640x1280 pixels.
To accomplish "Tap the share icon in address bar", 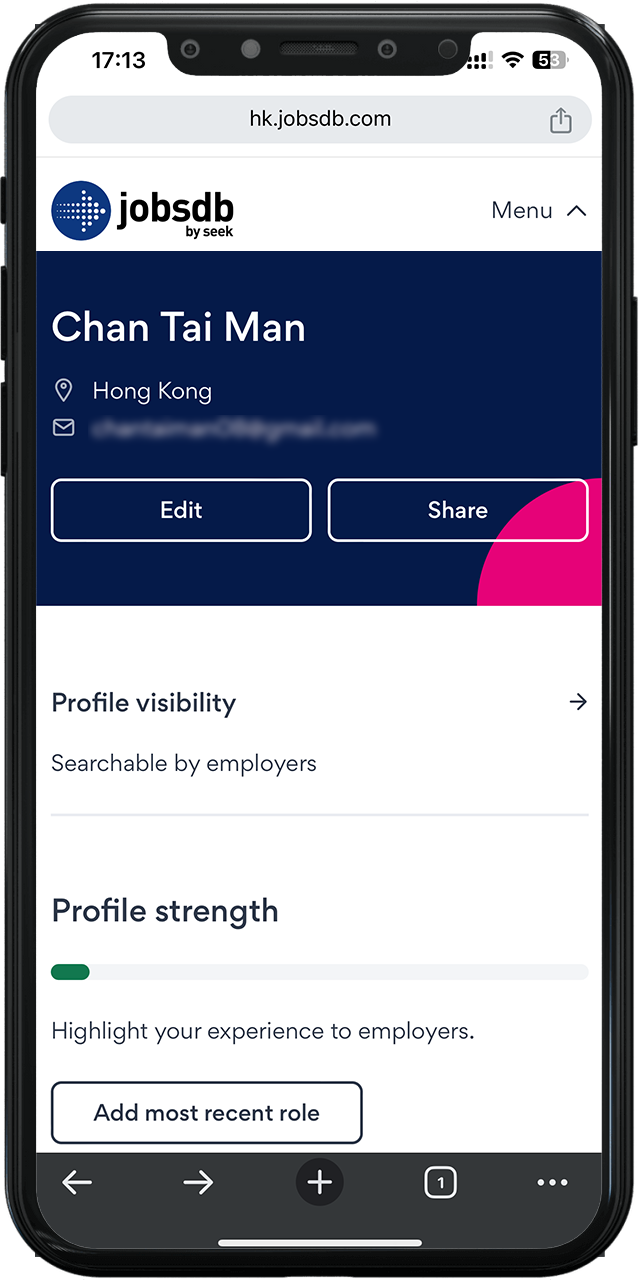I will tap(561, 120).
